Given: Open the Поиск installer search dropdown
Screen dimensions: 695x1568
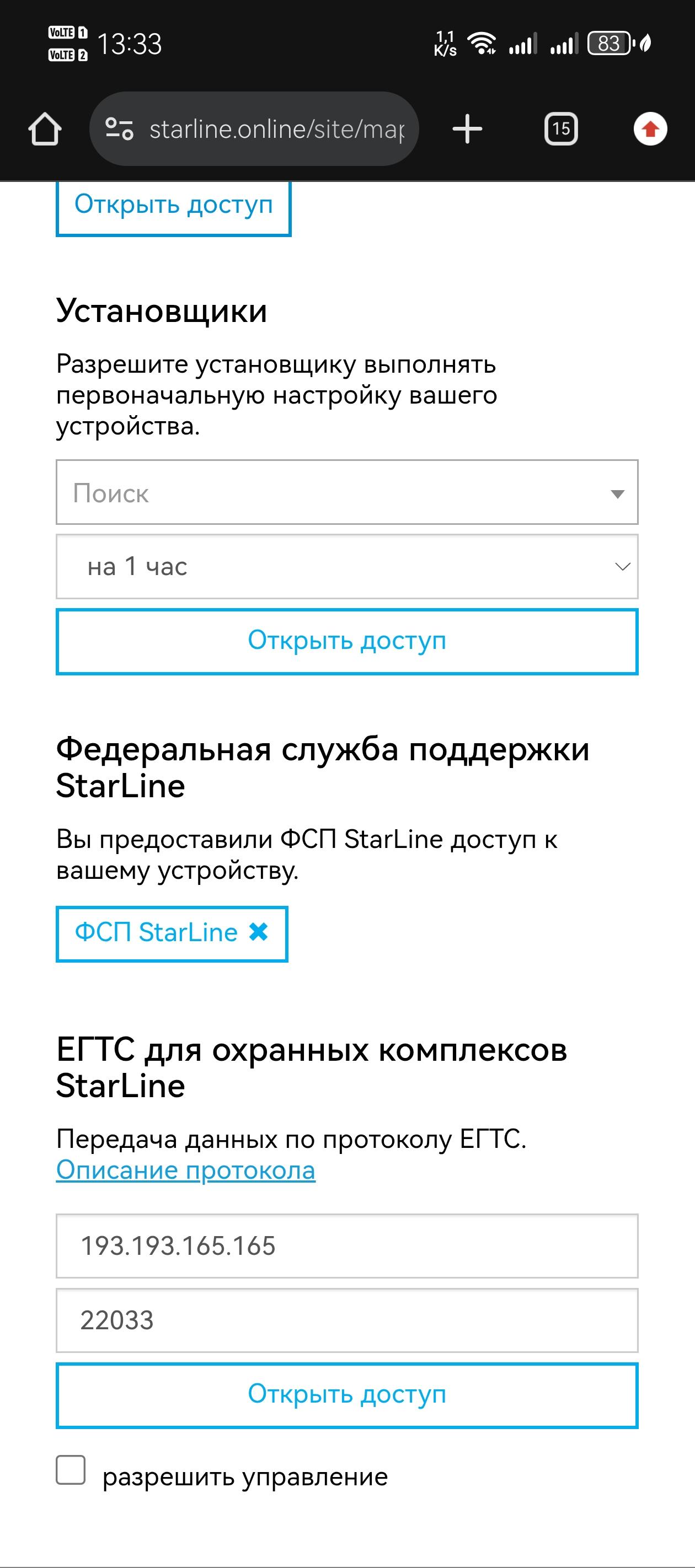Looking at the screenshot, I should coord(346,492).
